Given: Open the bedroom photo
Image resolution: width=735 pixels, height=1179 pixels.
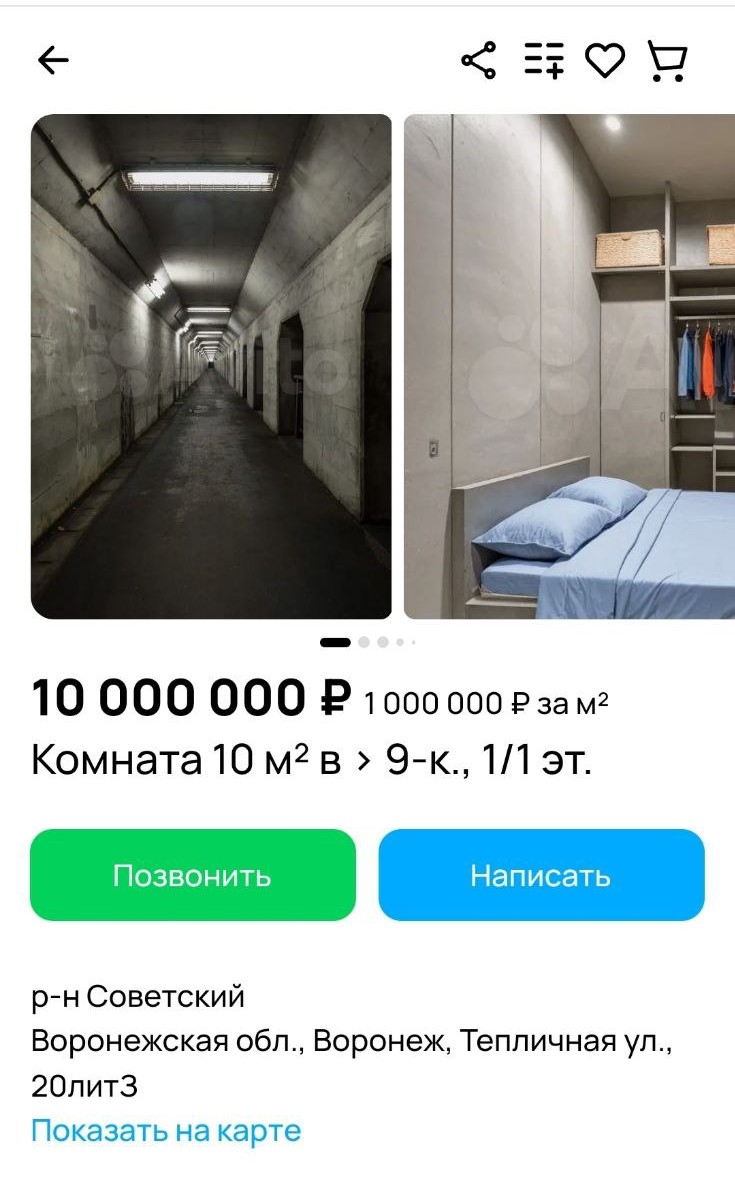Looking at the screenshot, I should pyautogui.click(x=569, y=366).
